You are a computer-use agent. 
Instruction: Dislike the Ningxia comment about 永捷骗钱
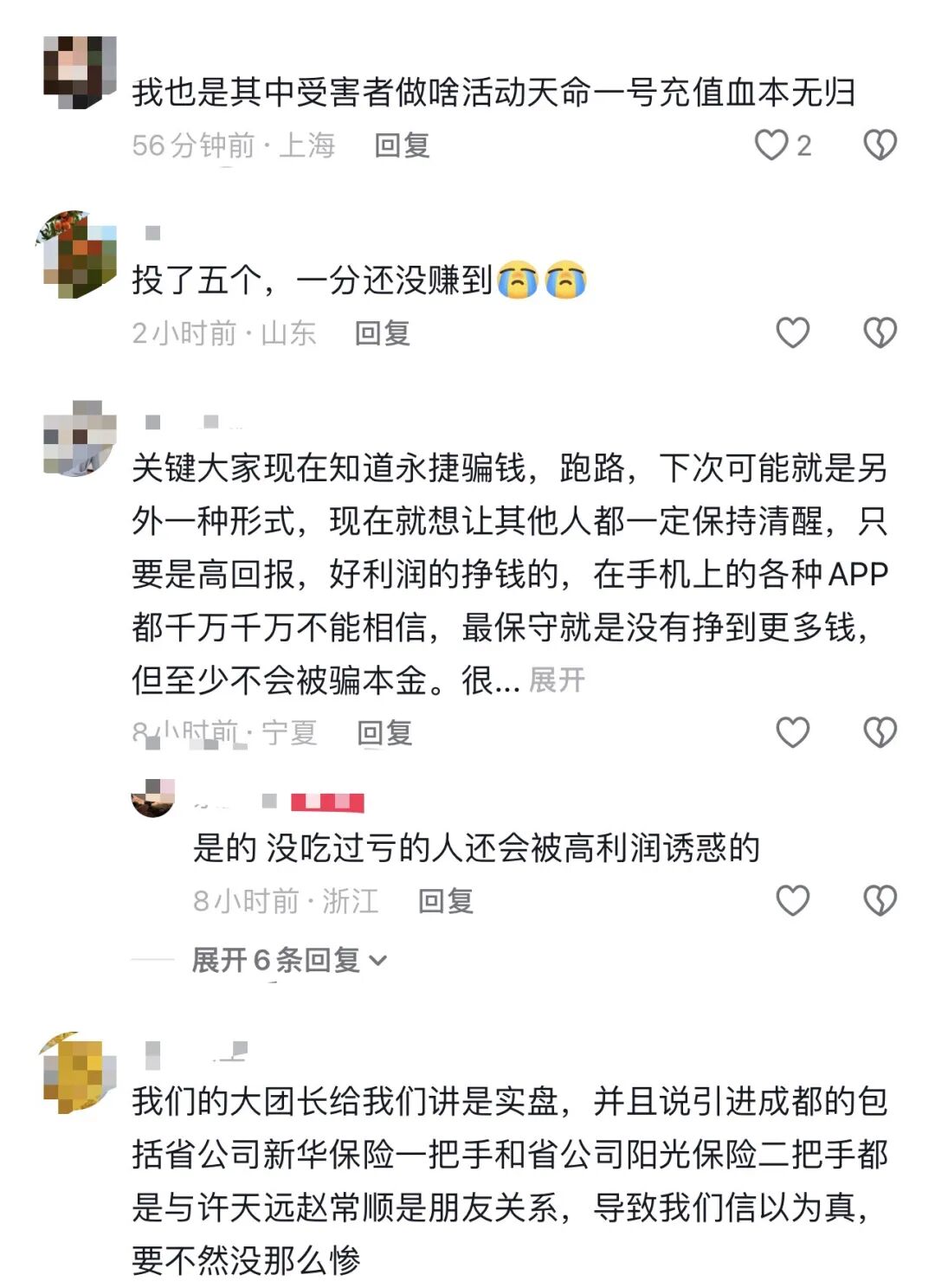[880, 732]
